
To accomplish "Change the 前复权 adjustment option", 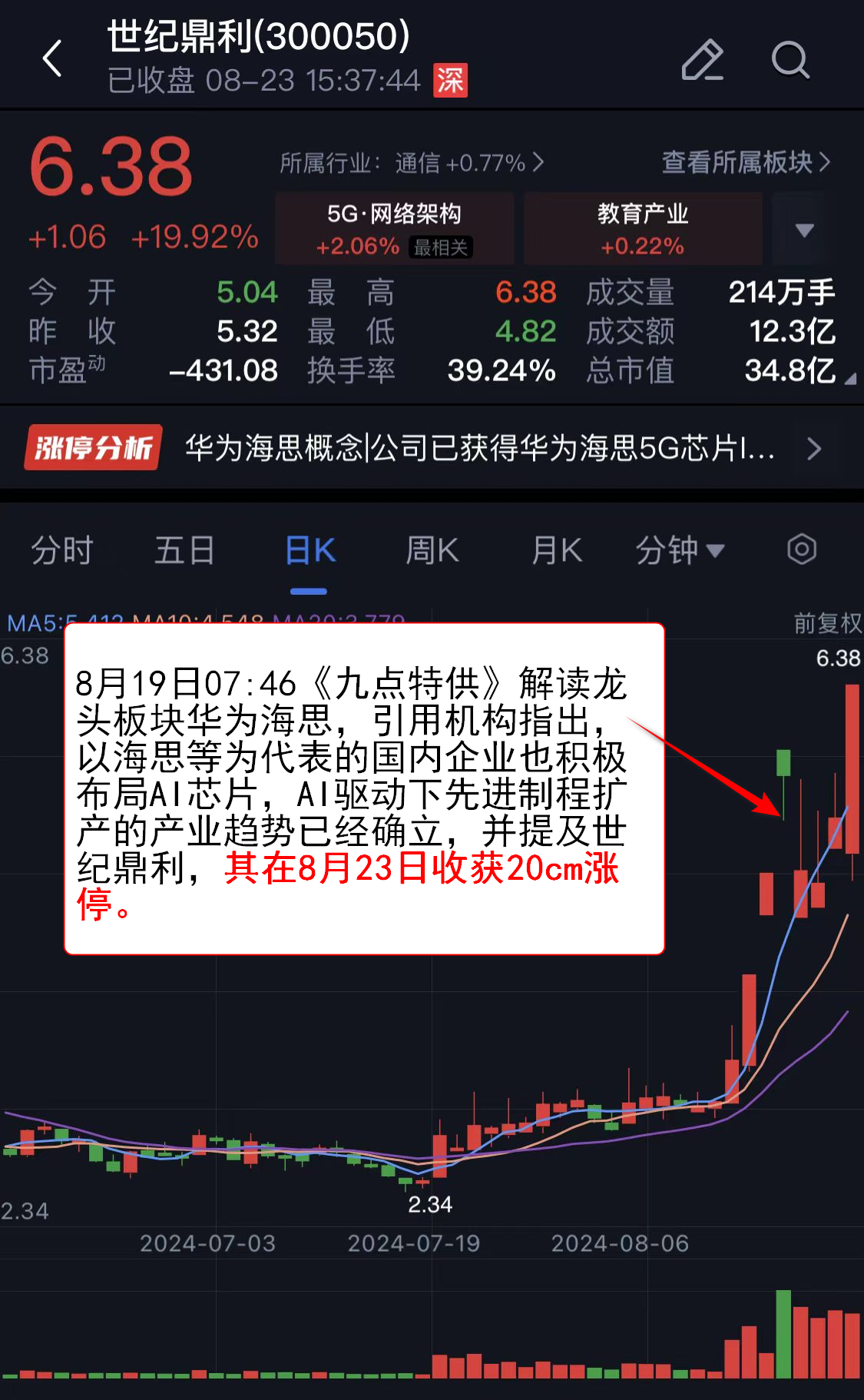I will [x=826, y=622].
